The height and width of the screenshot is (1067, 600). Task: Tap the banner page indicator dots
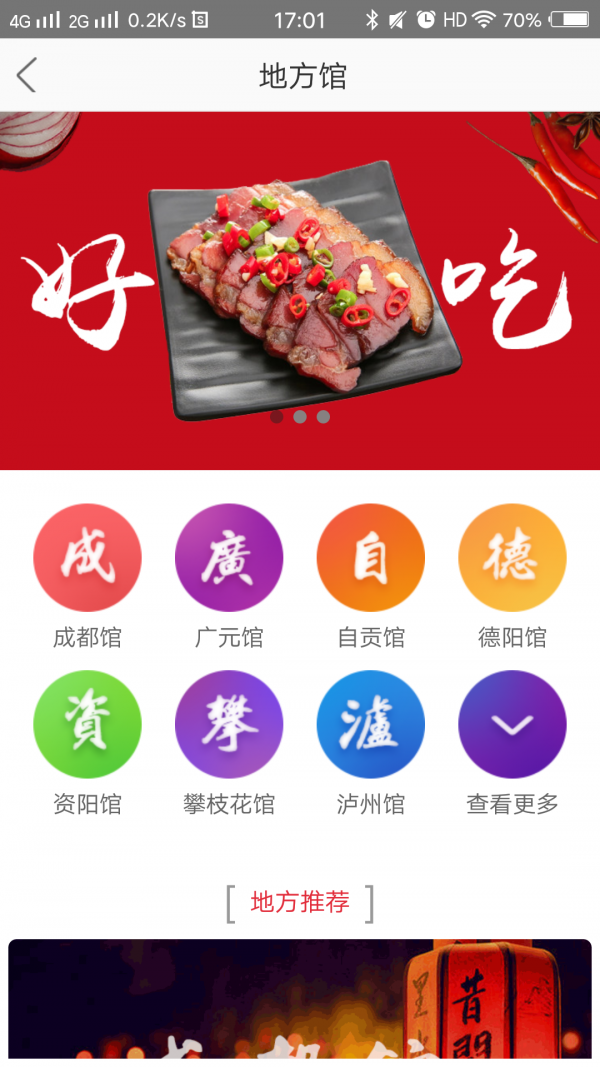pyautogui.click(x=300, y=417)
